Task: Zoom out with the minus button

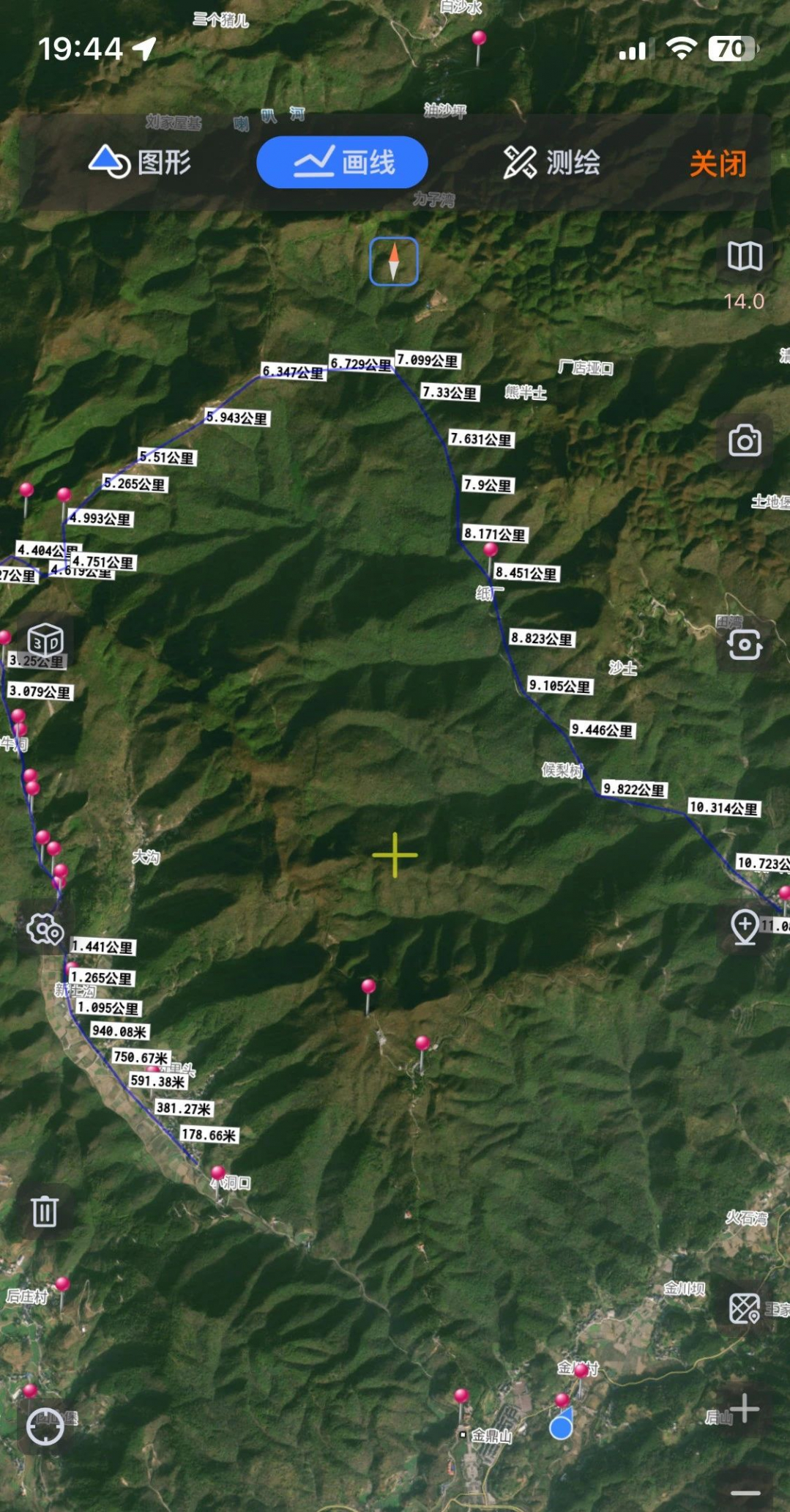Action: [x=745, y=1493]
